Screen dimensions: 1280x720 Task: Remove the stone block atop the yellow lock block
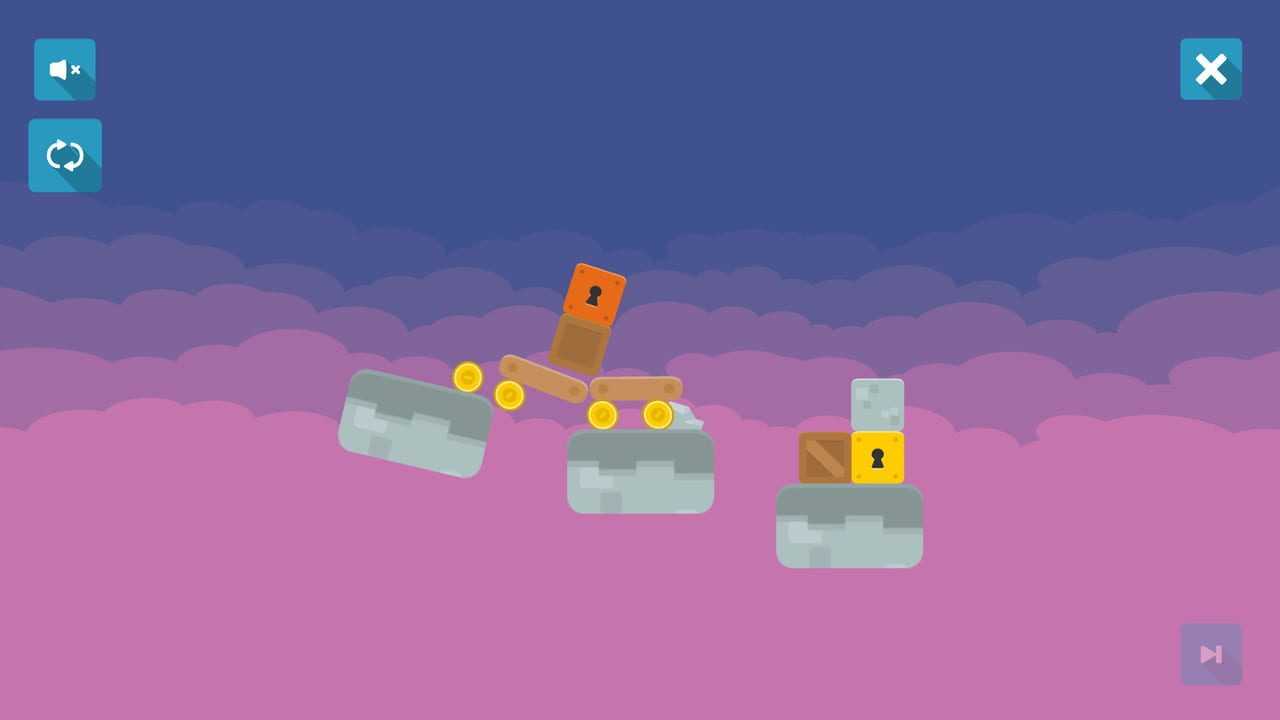(878, 405)
